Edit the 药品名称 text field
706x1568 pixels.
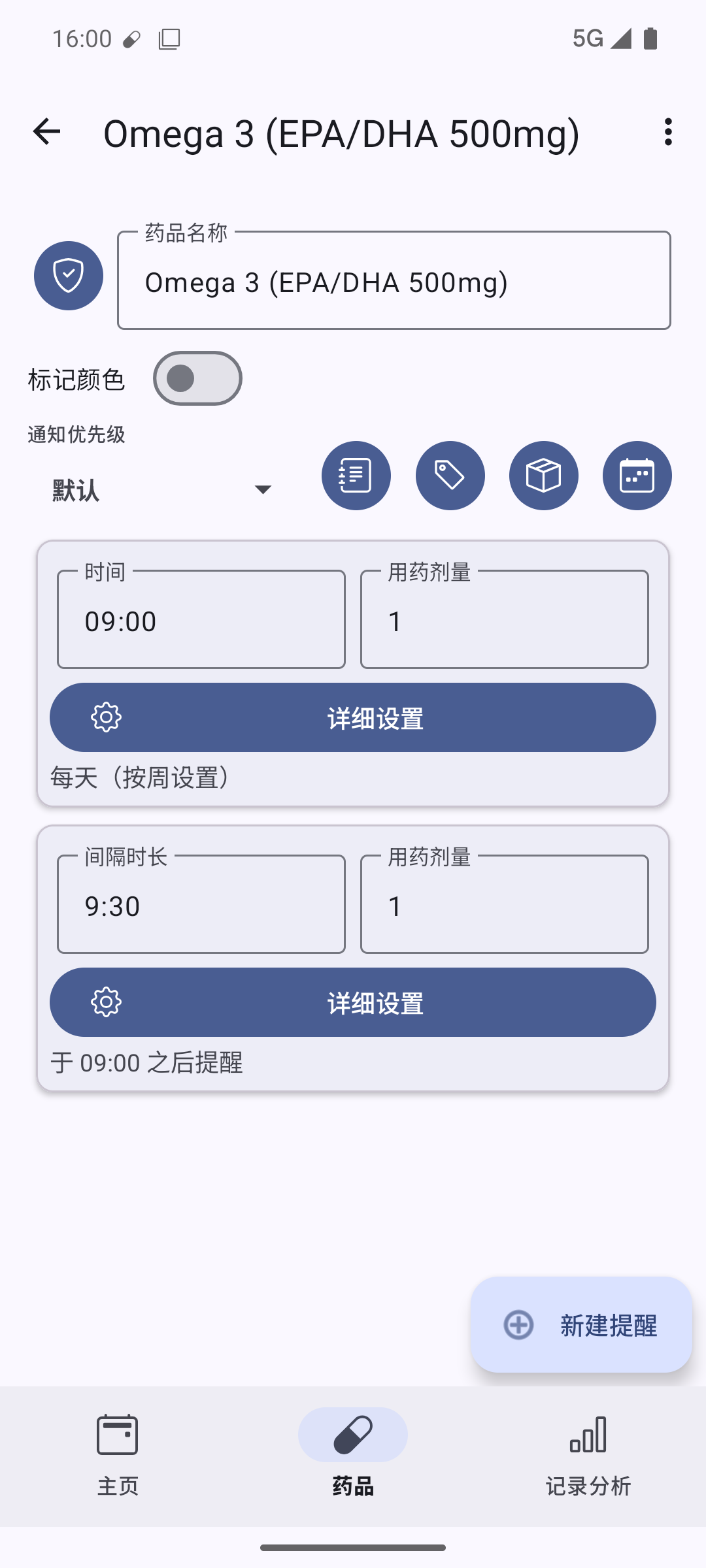(x=394, y=281)
